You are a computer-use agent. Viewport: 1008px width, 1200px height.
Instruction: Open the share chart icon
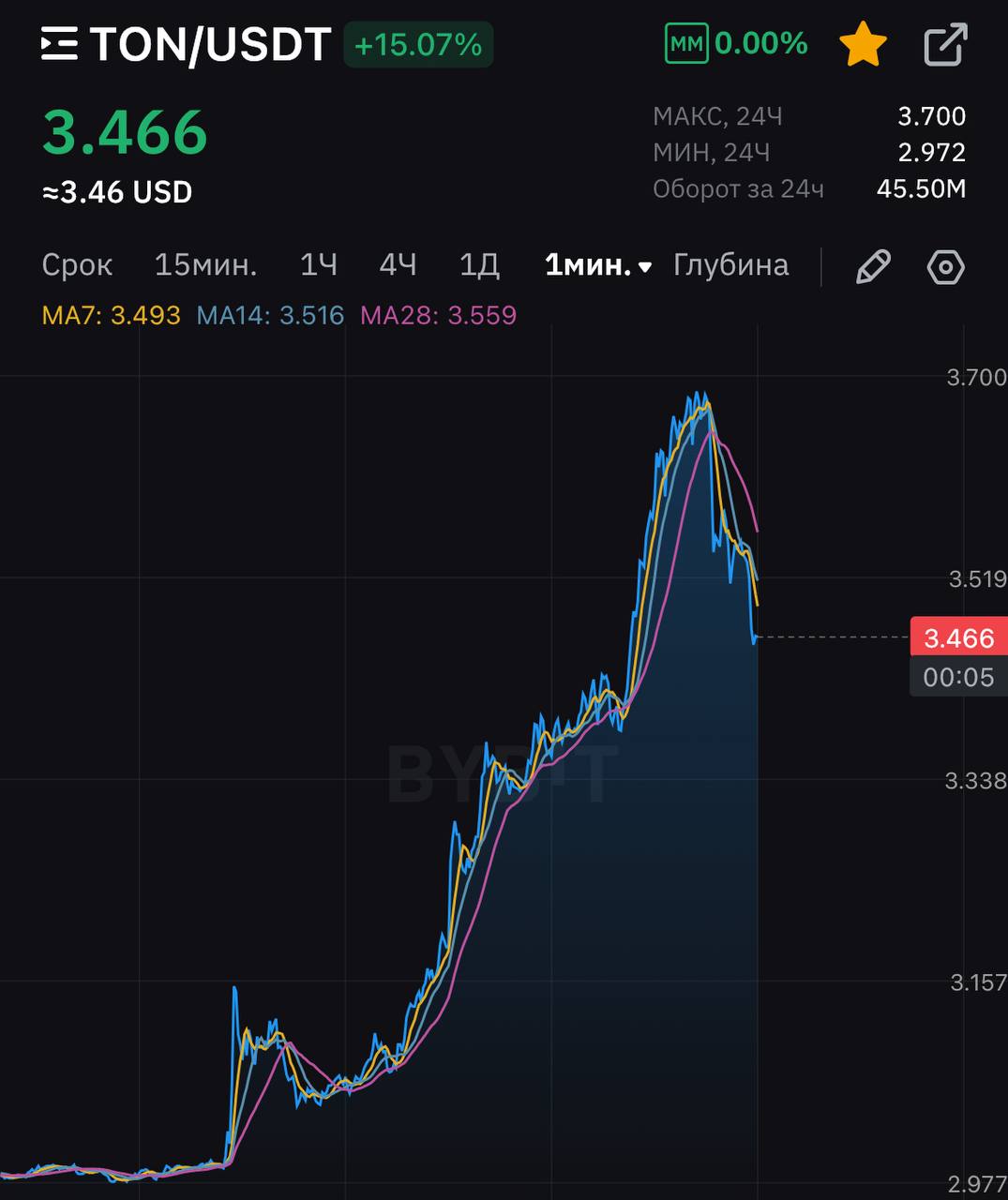[x=944, y=45]
